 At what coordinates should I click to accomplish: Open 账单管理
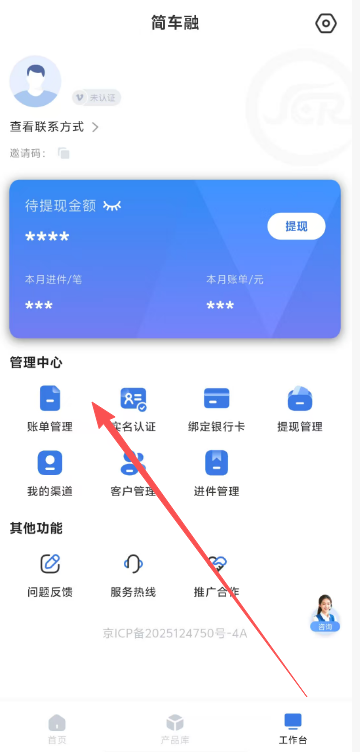click(50, 409)
